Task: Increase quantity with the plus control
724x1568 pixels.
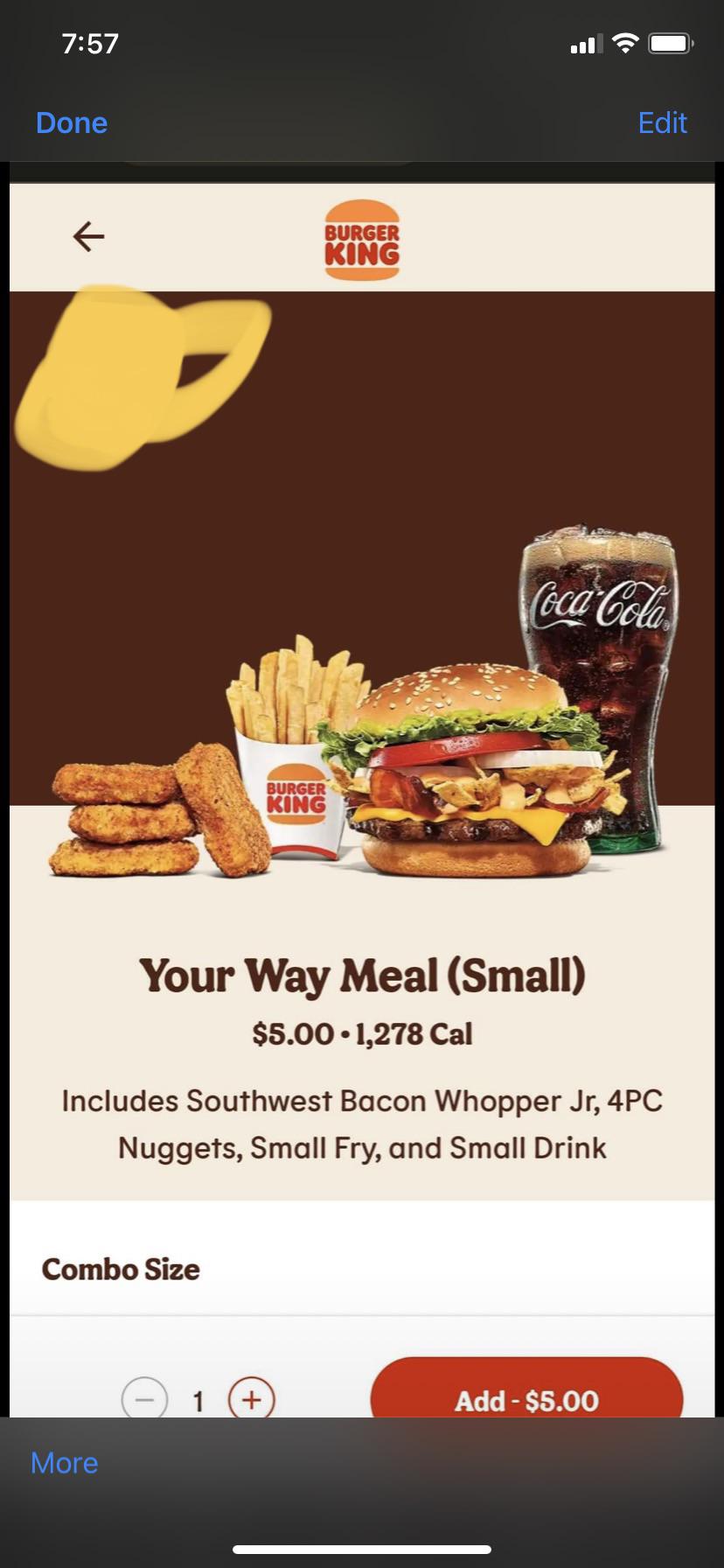Action: [250, 1398]
